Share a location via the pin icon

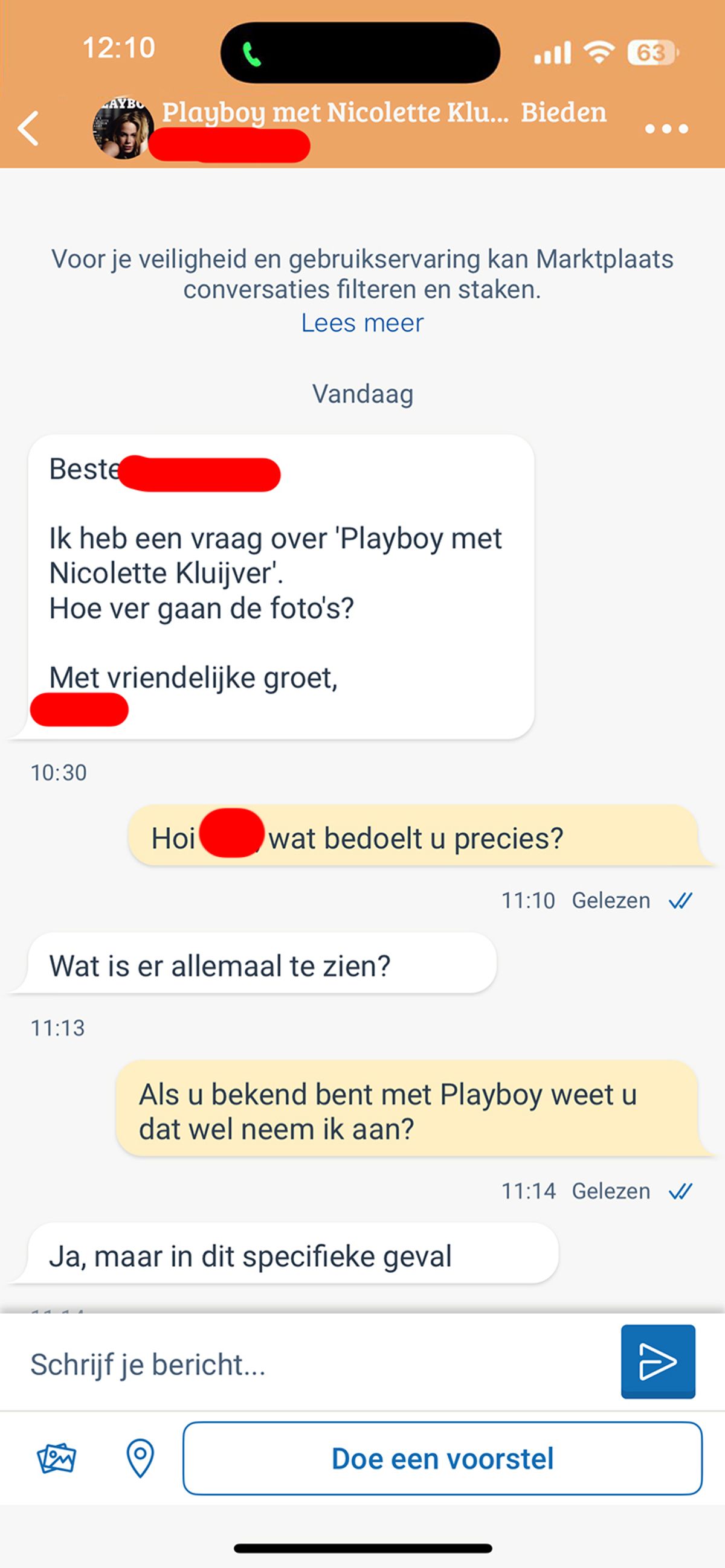coord(140,1459)
